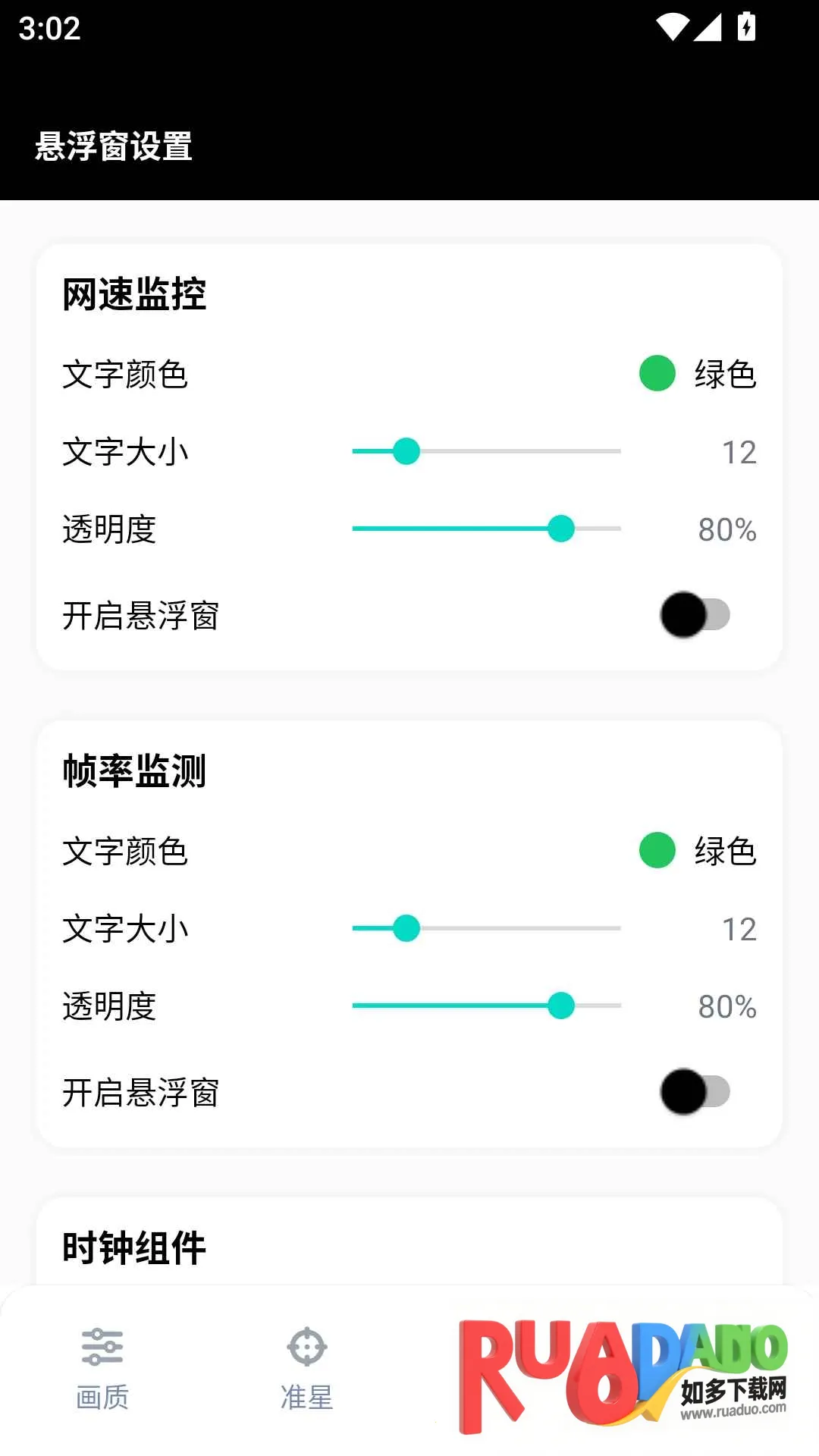819x1456 pixels.
Task: Adjust 文字大小 slider under 帧率监测
Action: click(406, 928)
